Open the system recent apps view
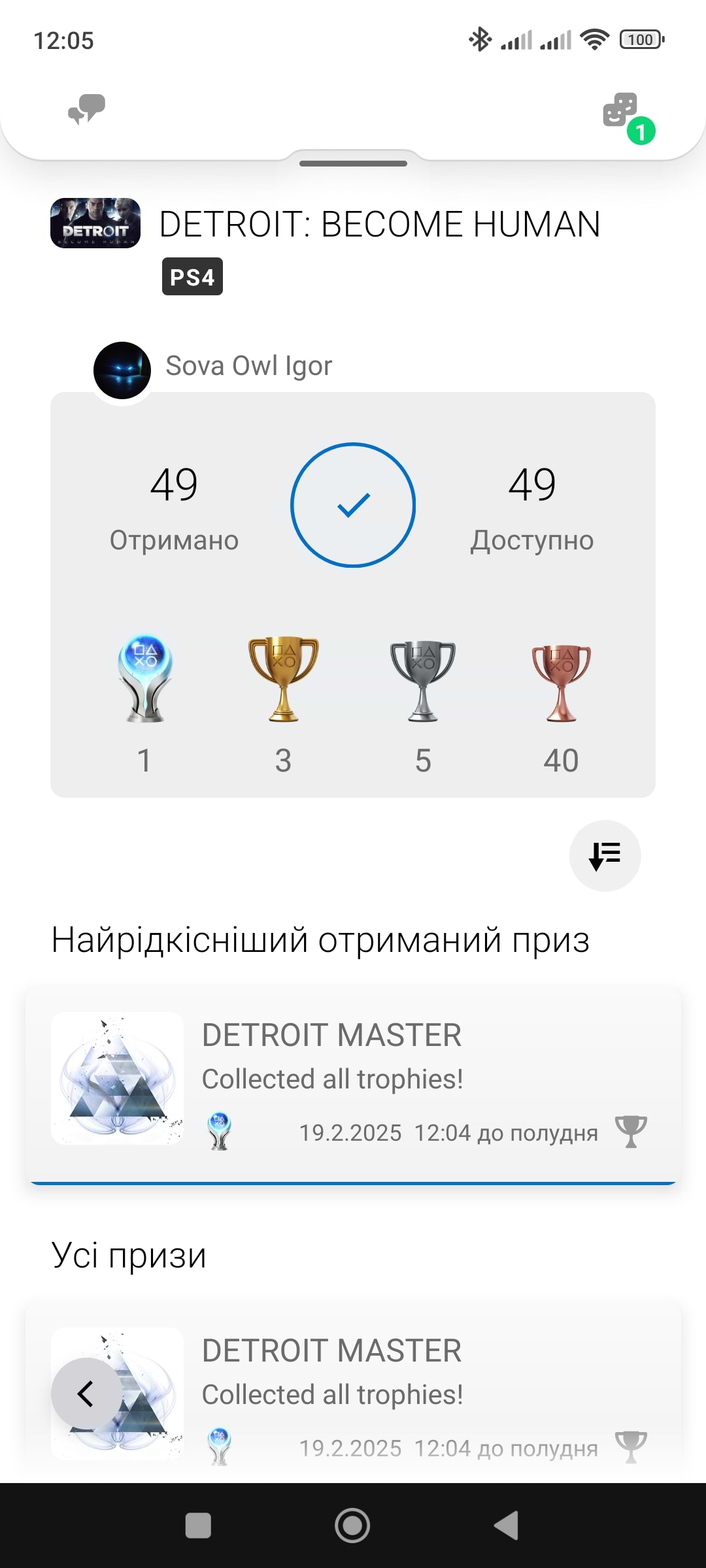 (x=198, y=1526)
